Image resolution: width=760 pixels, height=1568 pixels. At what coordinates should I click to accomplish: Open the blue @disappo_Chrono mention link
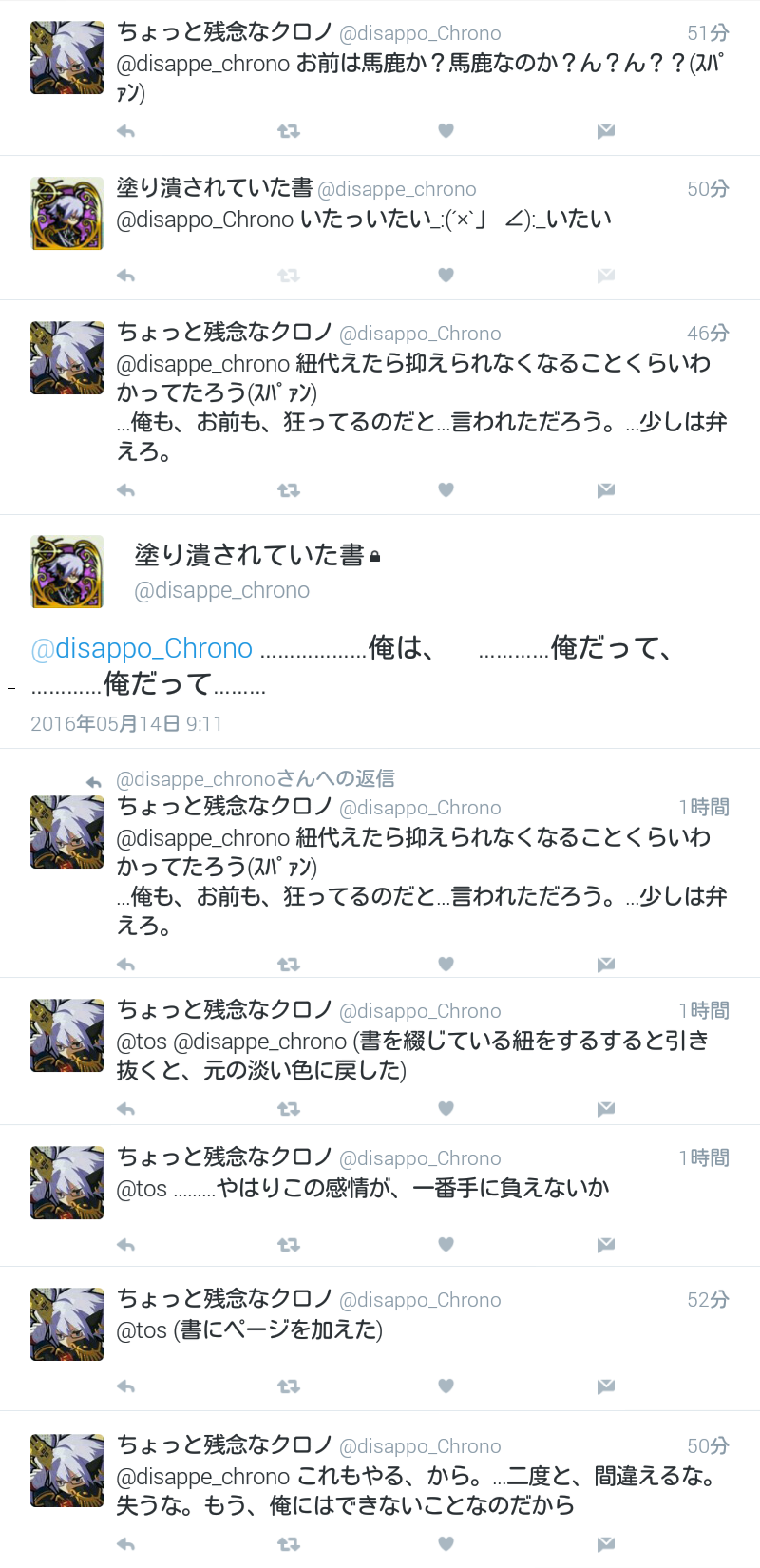[x=142, y=648]
